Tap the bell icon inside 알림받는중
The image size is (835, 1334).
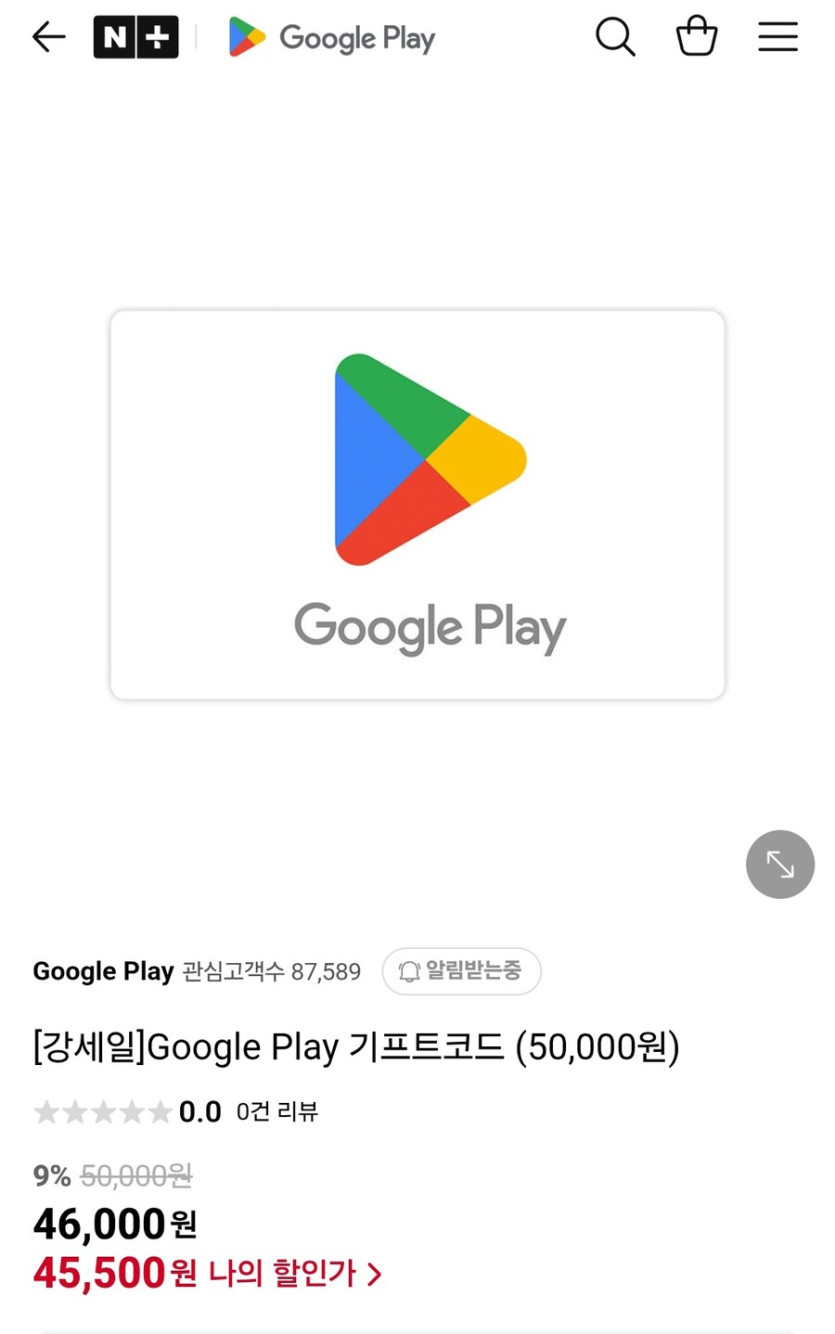[x=411, y=971]
